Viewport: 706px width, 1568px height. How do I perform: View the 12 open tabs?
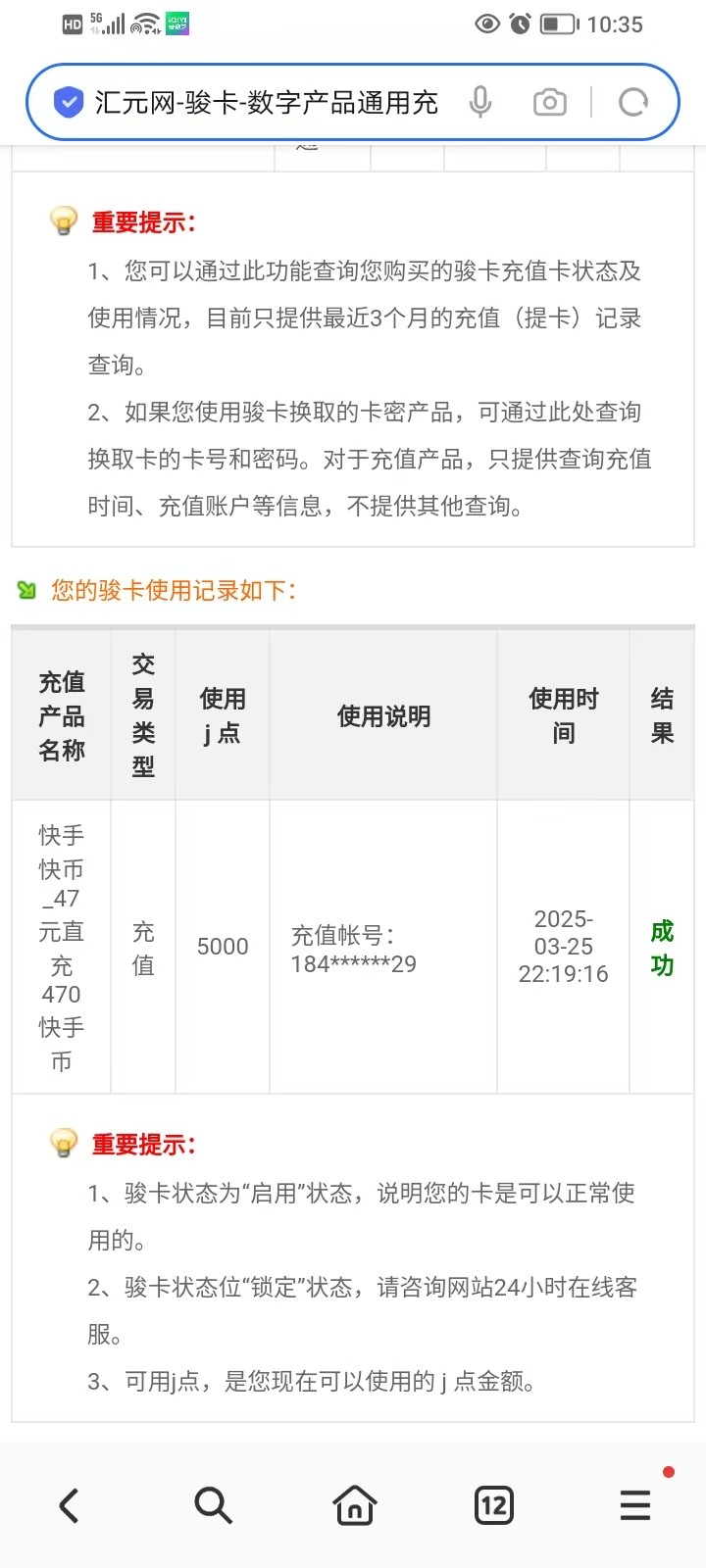493,1505
